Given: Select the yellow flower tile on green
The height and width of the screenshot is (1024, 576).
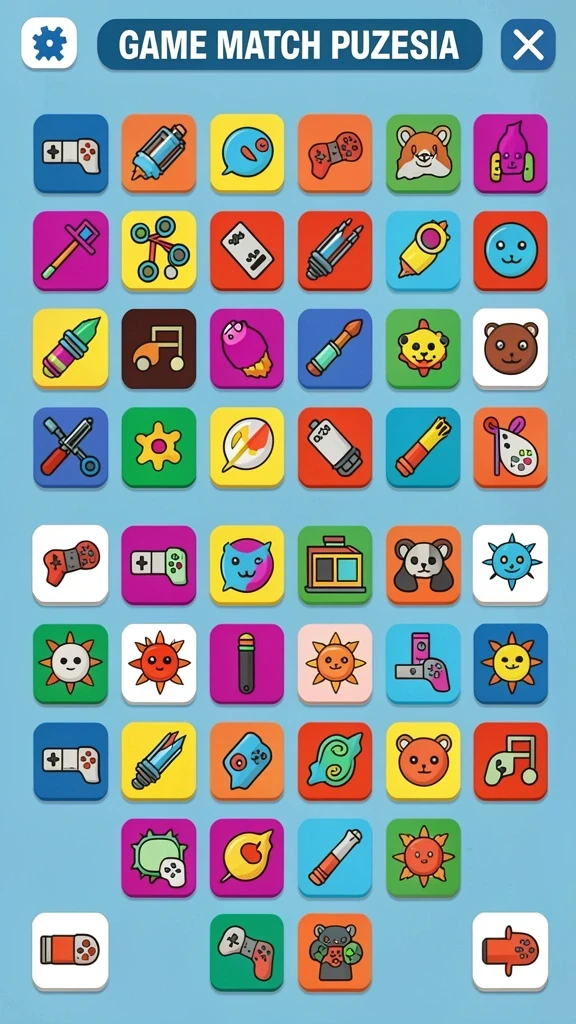Looking at the screenshot, I should click(x=159, y=447).
